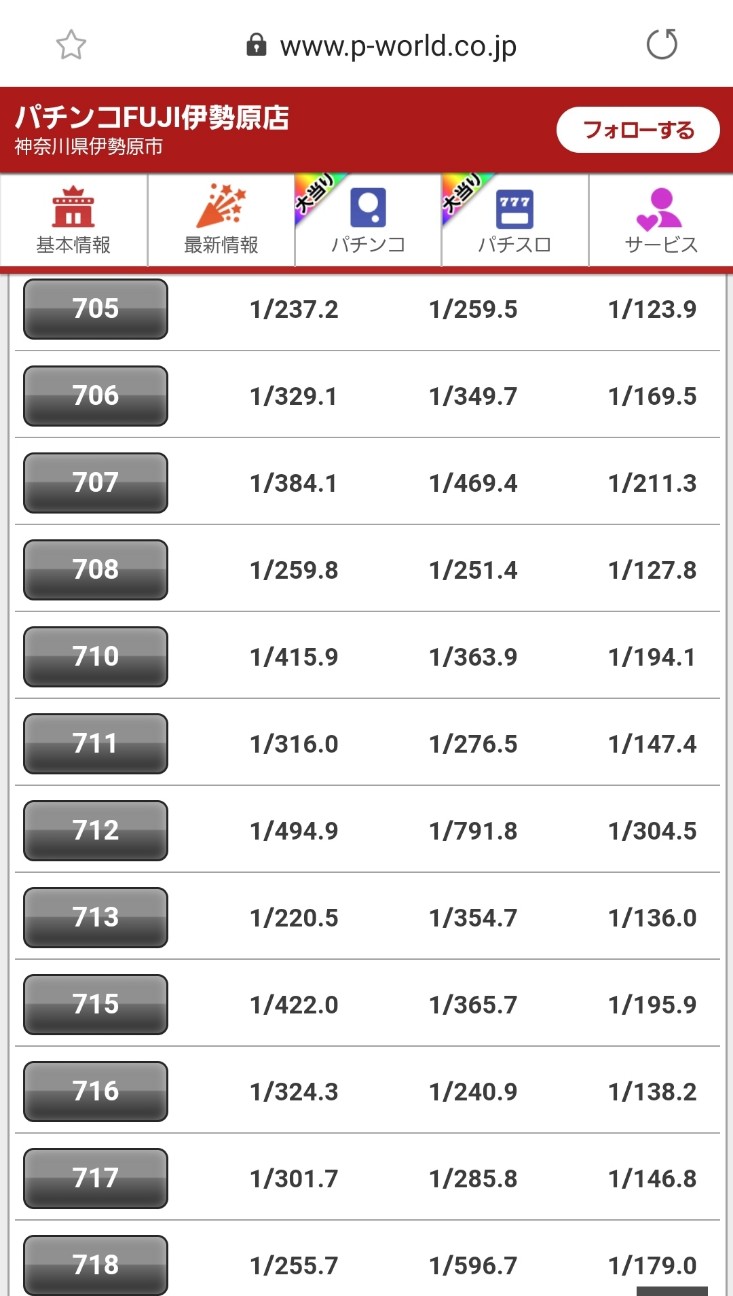
Task: Choose machine number 715
Action: pyautogui.click(x=95, y=1005)
